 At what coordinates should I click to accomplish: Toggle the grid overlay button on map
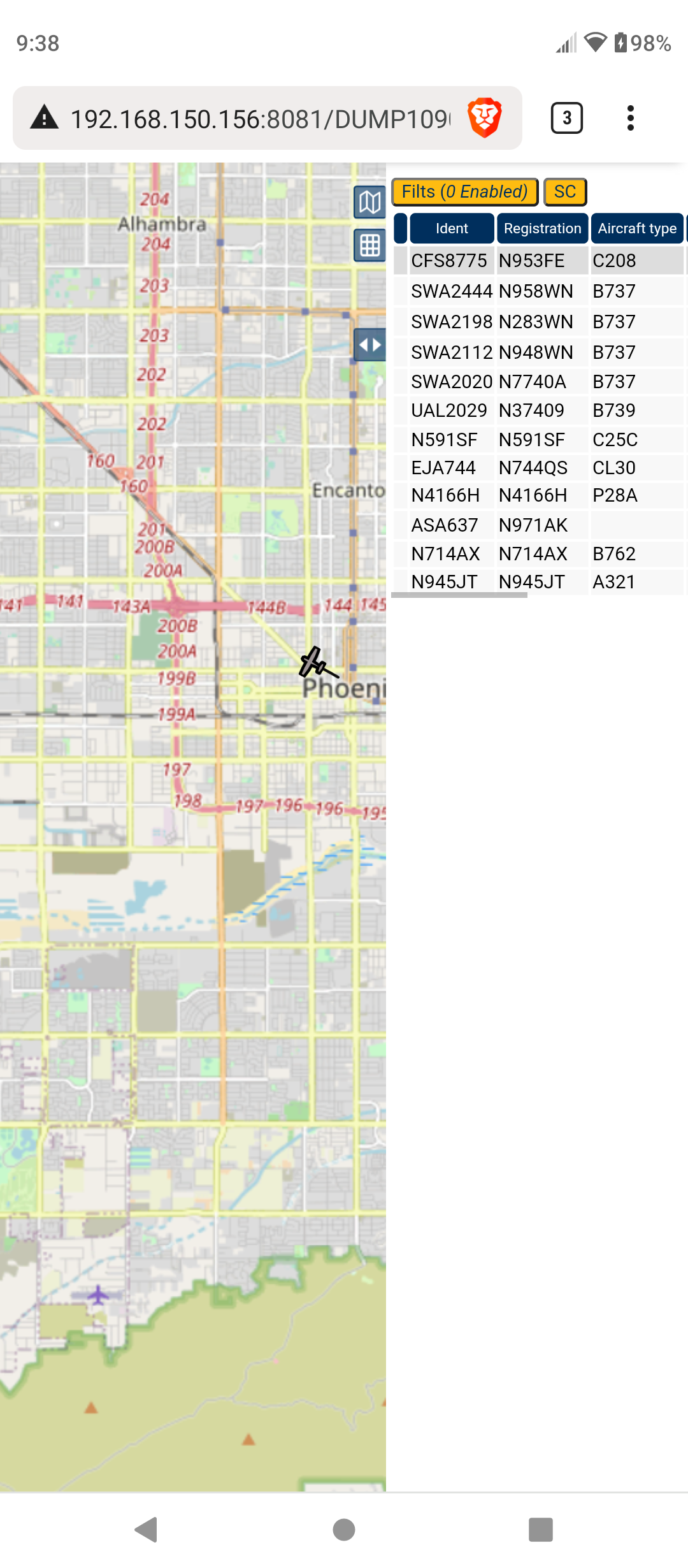tap(369, 245)
